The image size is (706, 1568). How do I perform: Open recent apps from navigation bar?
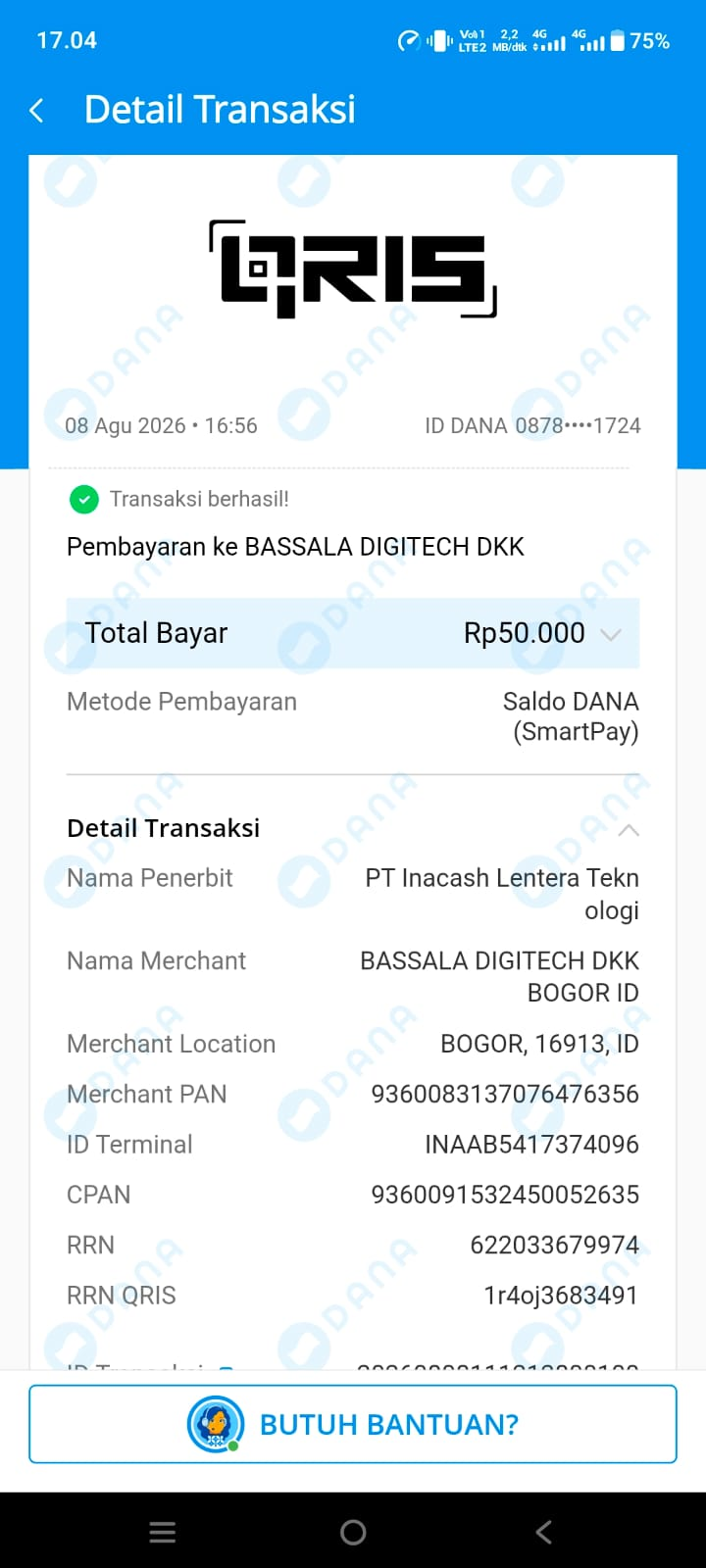pyautogui.click(x=163, y=1532)
